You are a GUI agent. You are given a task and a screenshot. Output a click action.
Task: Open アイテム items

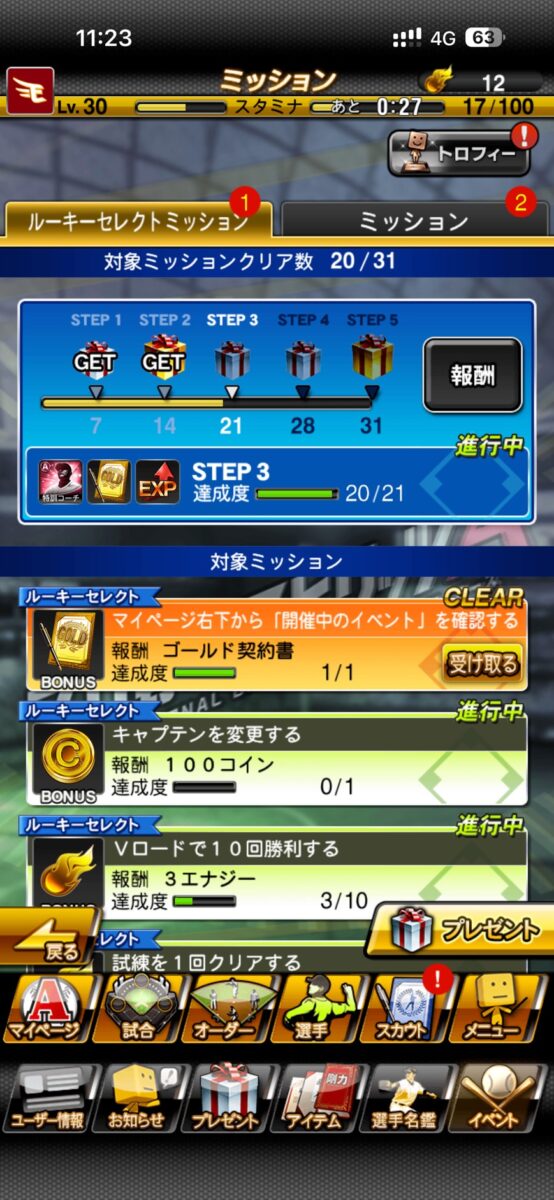(x=319, y=1097)
